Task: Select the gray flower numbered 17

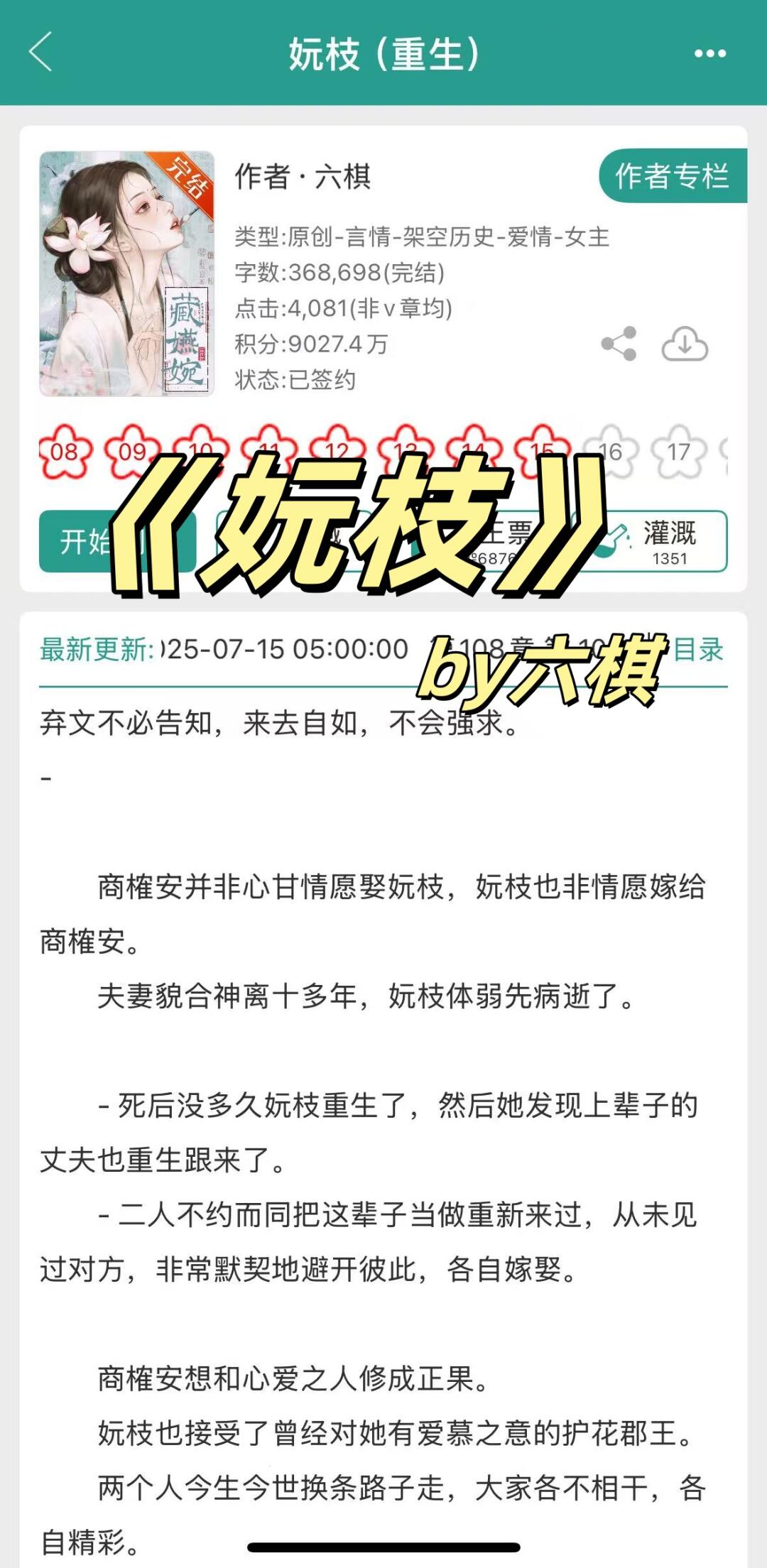Action: (x=680, y=450)
